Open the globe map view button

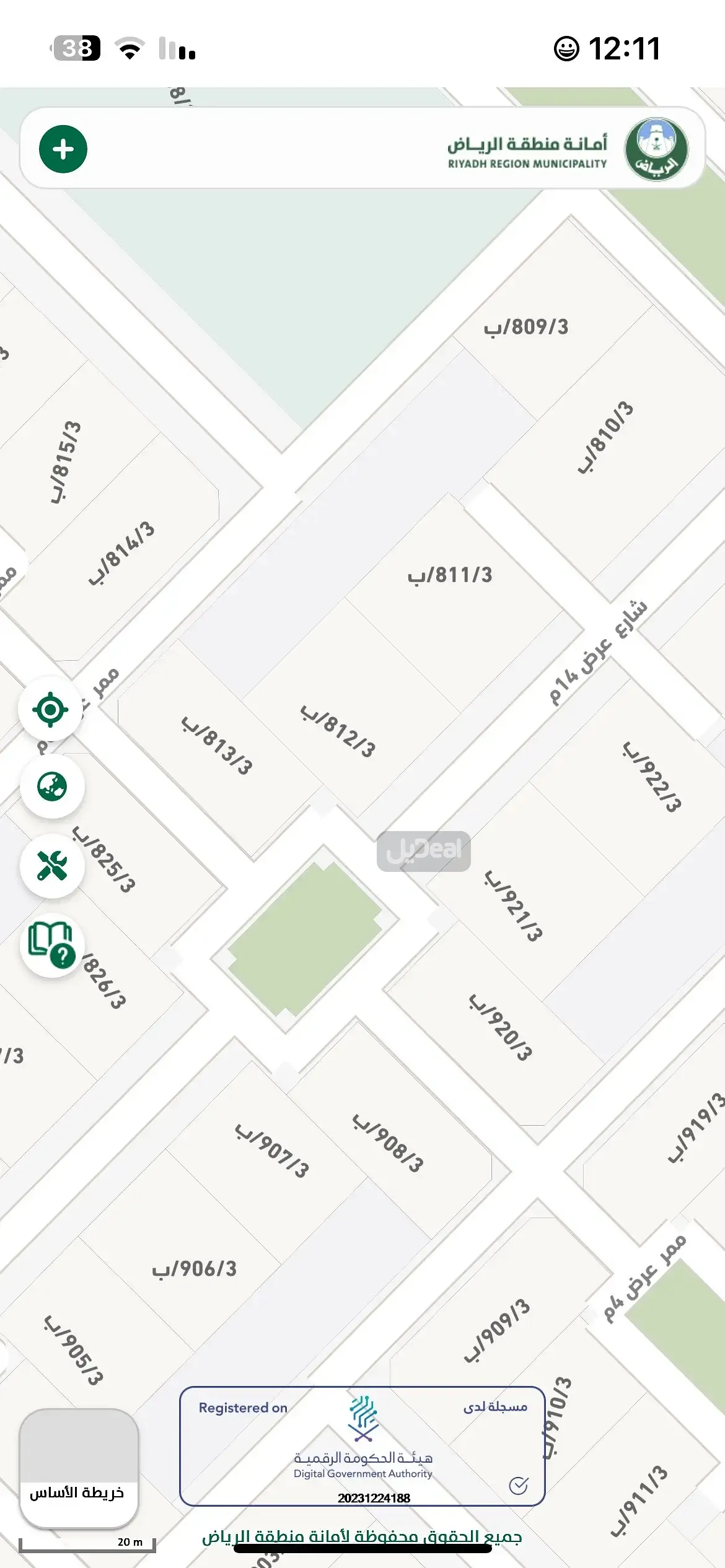click(52, 787)
